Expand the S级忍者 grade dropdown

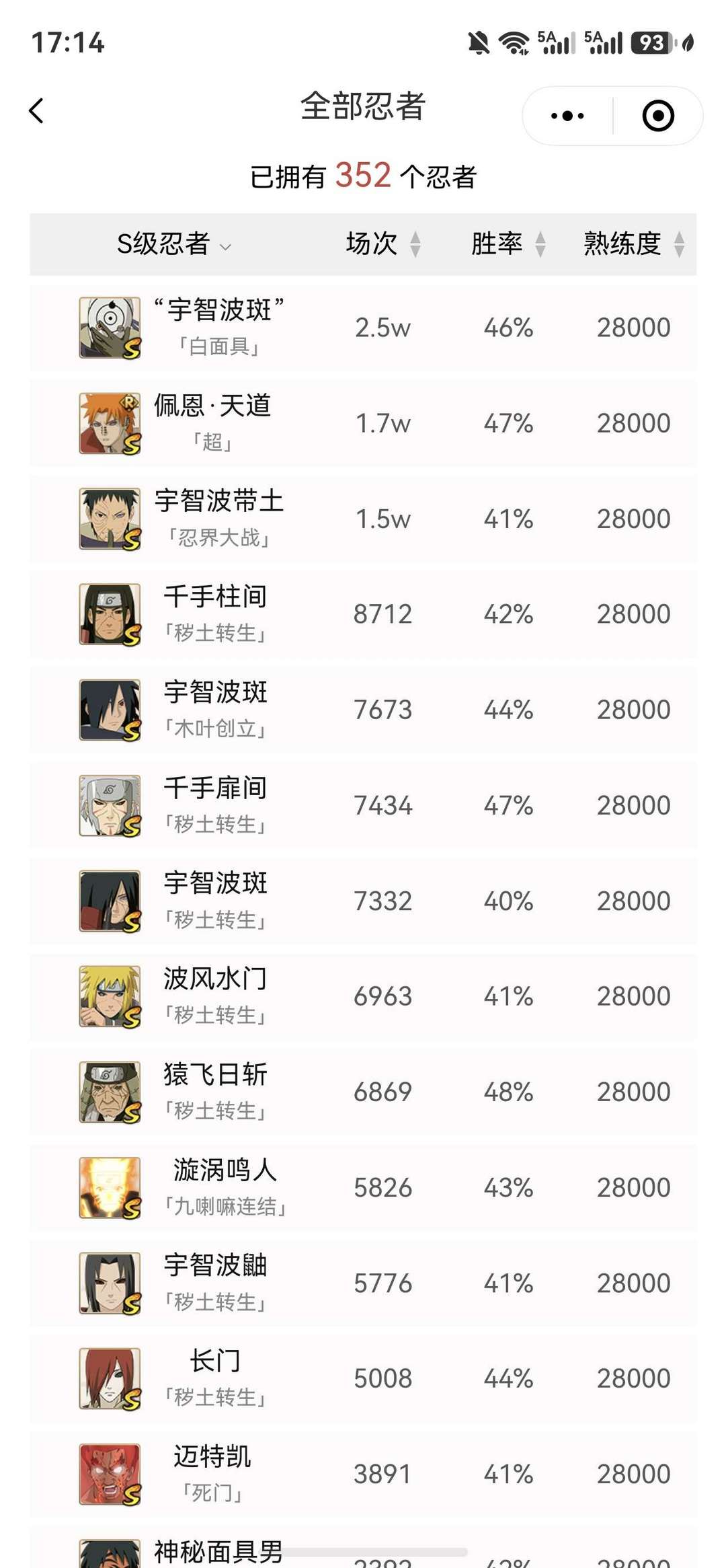pos(174,244)
